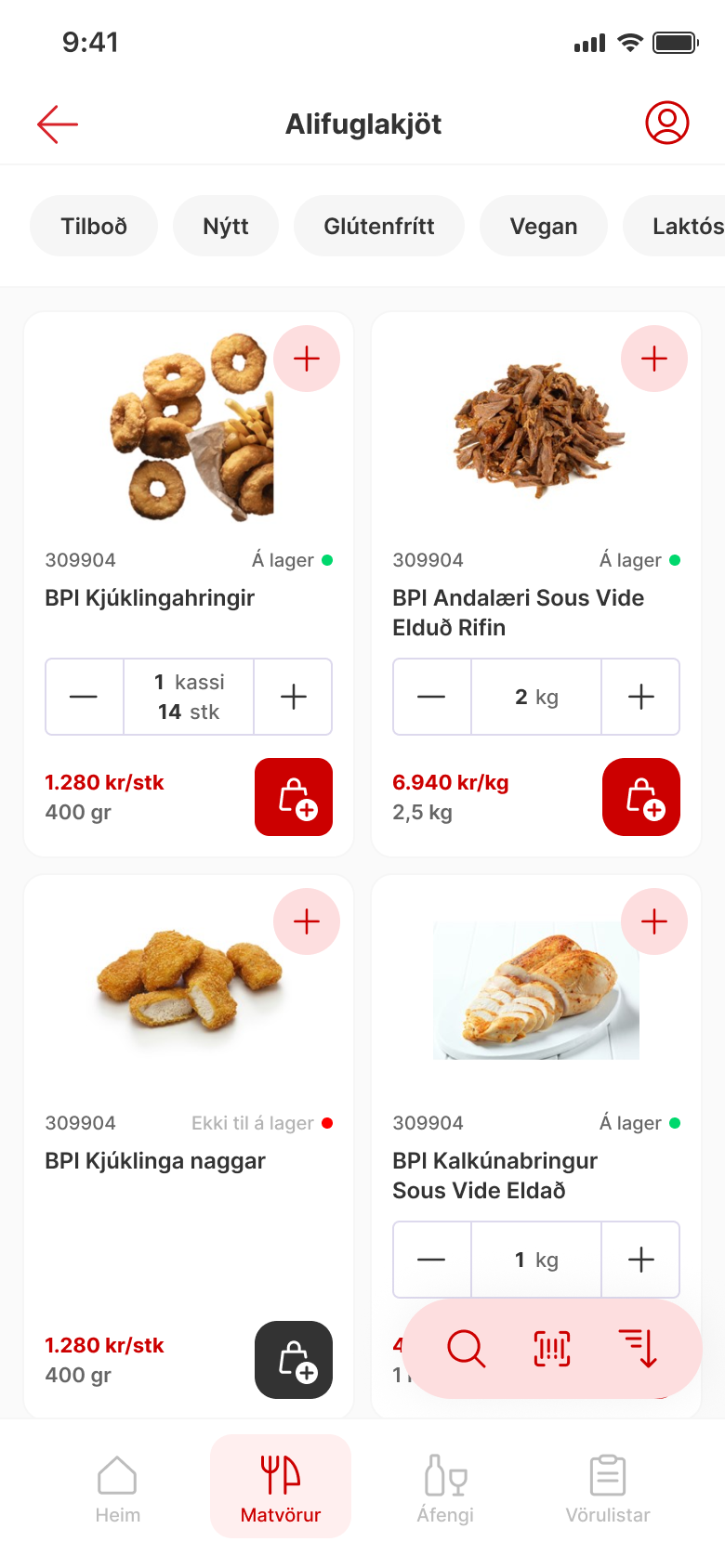Add BPI Kjúklingahringir to cart
This screenshot has height=1568, width=725.
click(x=293, y=797)
